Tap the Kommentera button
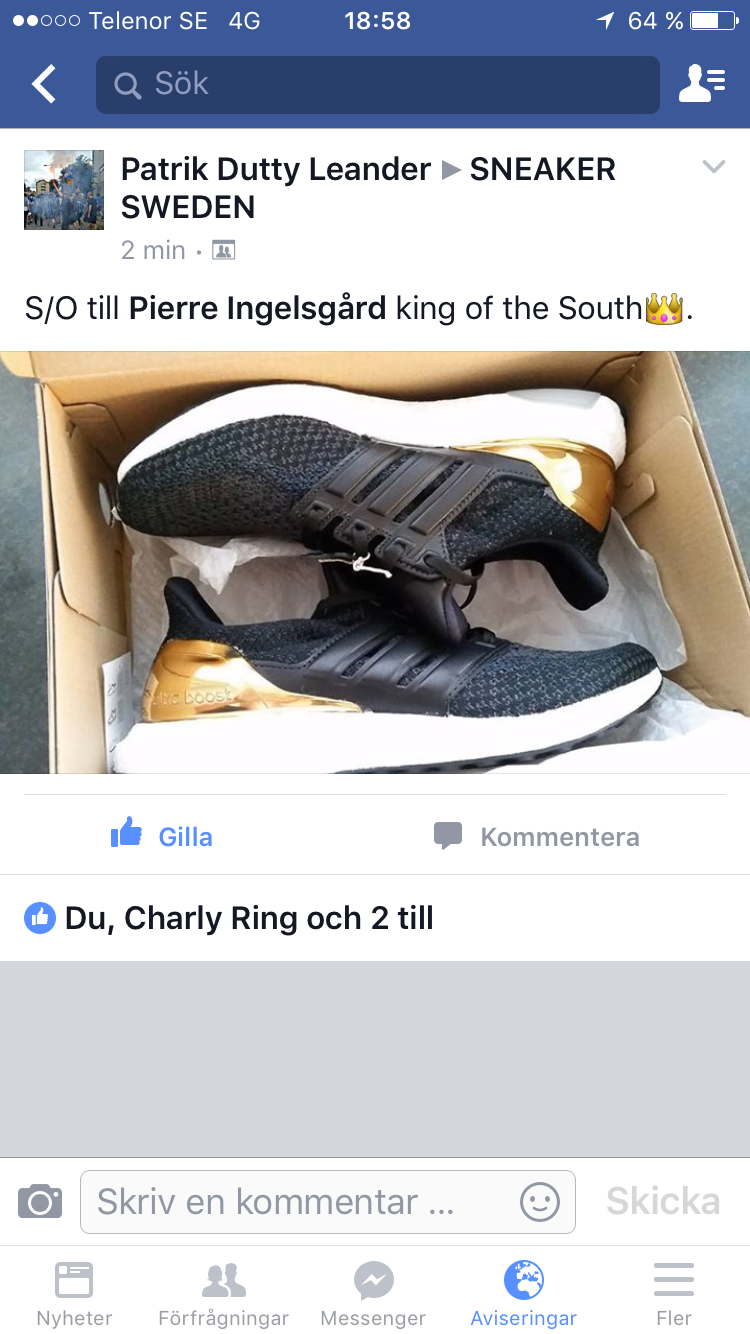The image size is (750, 1334). pyautogui.click(x=536, y=836)
